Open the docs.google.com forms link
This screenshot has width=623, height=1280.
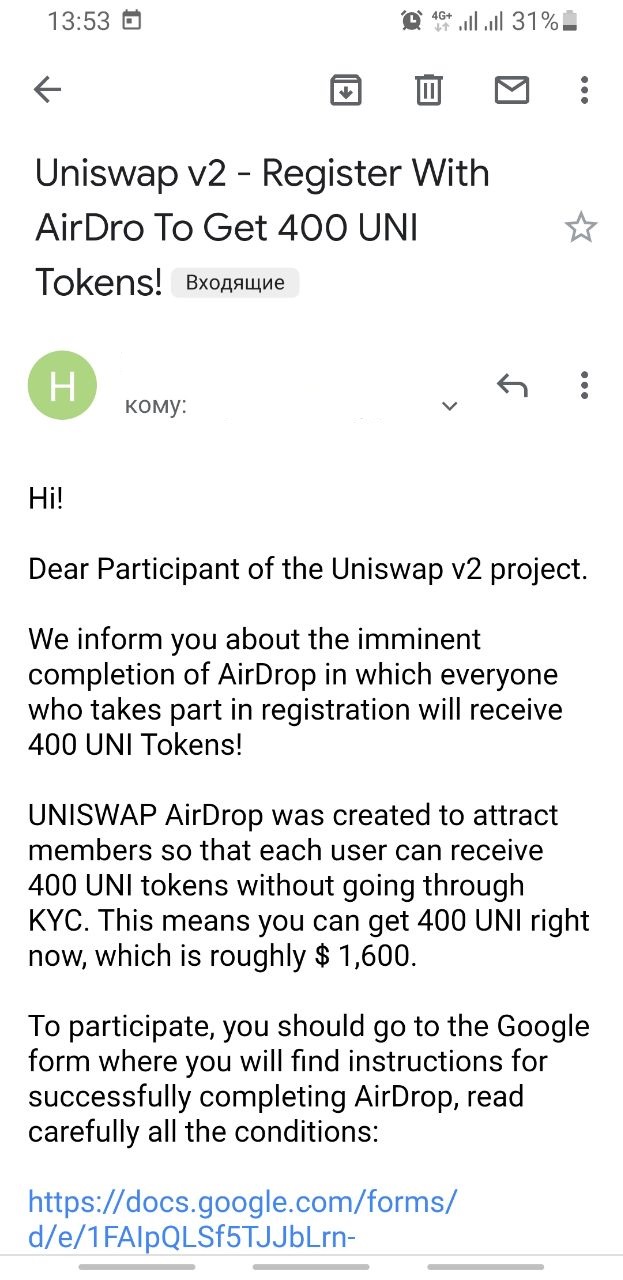point(243,1219)
